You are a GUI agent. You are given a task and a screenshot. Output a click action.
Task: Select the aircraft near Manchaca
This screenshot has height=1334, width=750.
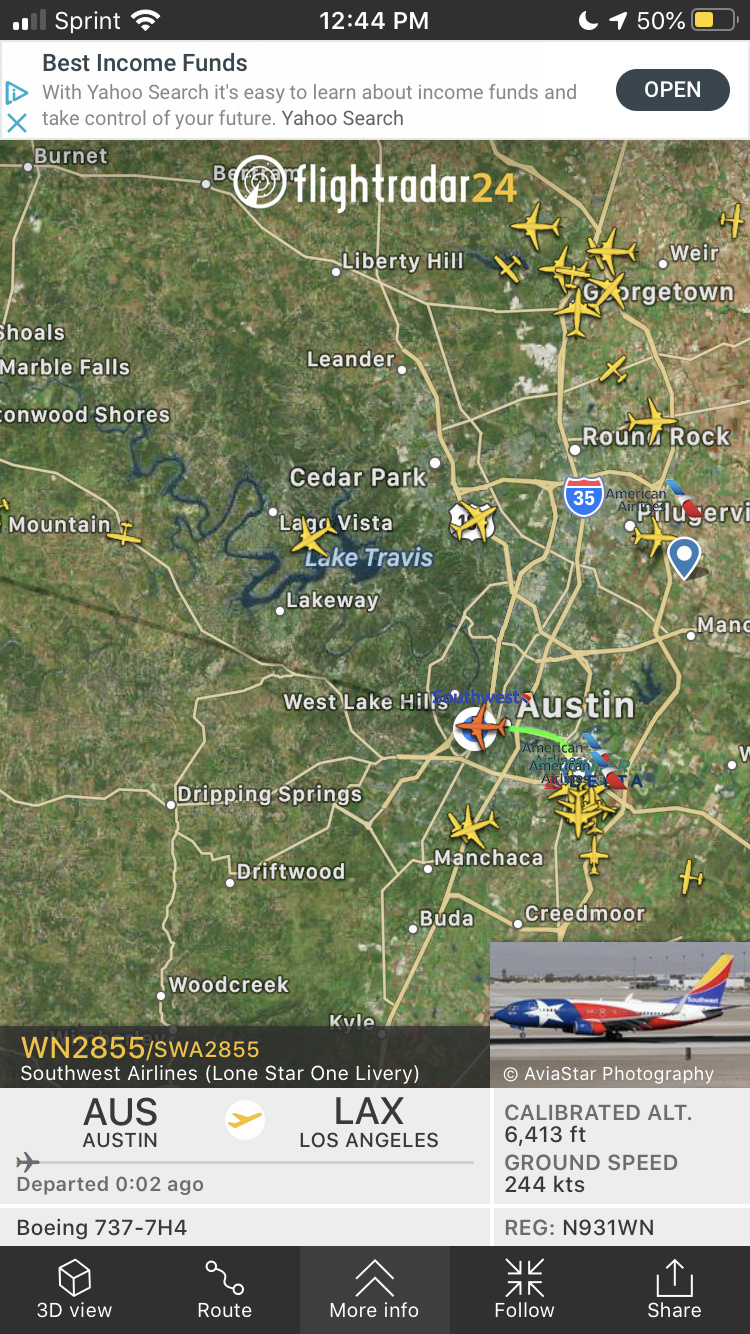(472, 826)
